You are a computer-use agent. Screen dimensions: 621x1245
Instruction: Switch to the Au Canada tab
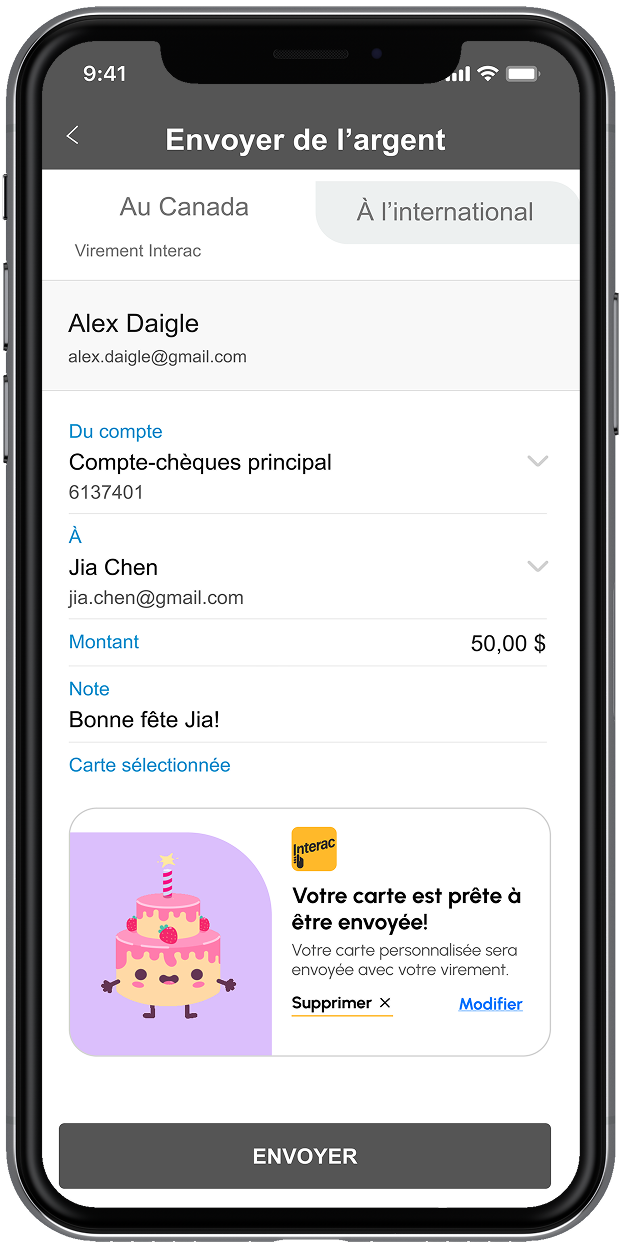point(184,208)
